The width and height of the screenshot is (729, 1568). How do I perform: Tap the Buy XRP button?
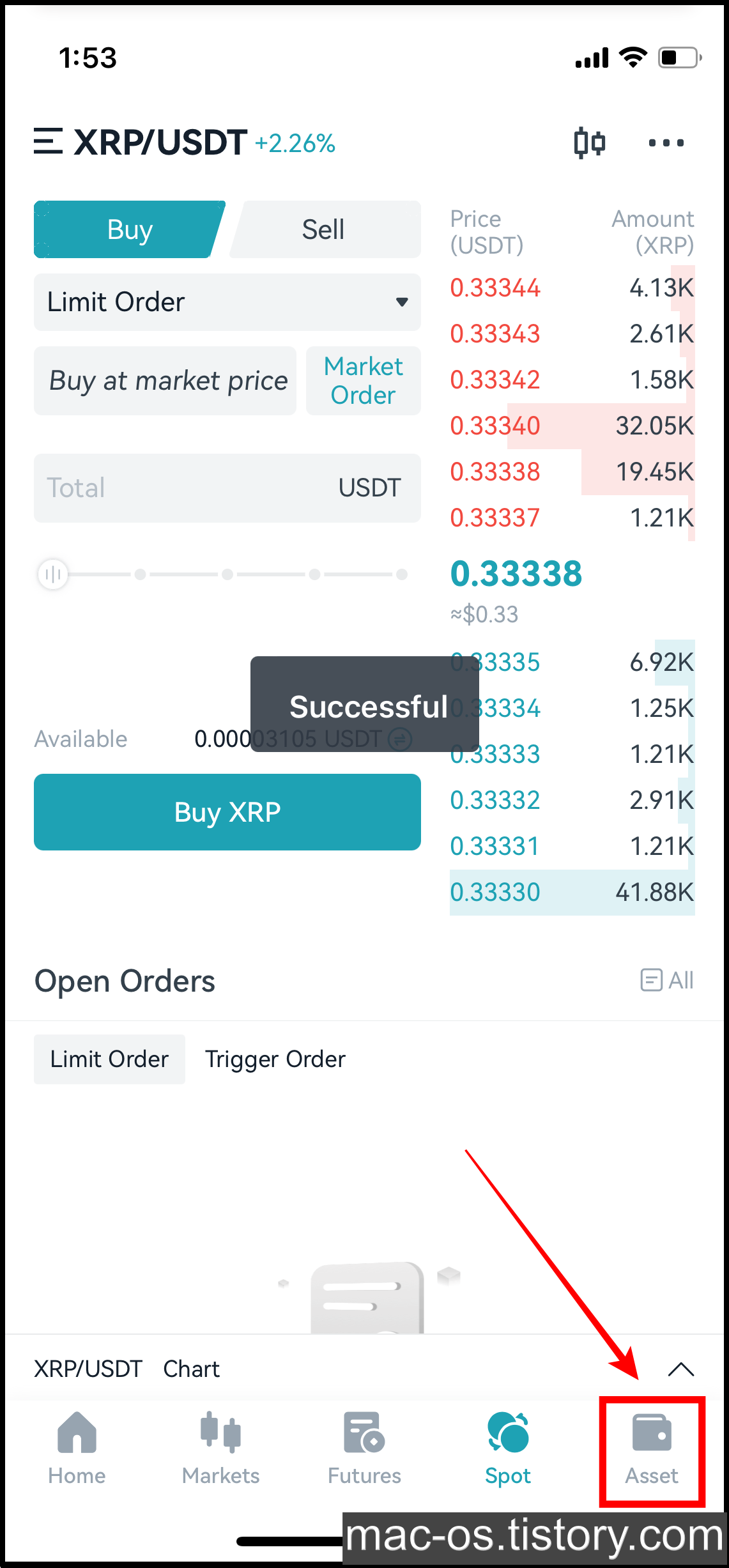pos(227,812)
